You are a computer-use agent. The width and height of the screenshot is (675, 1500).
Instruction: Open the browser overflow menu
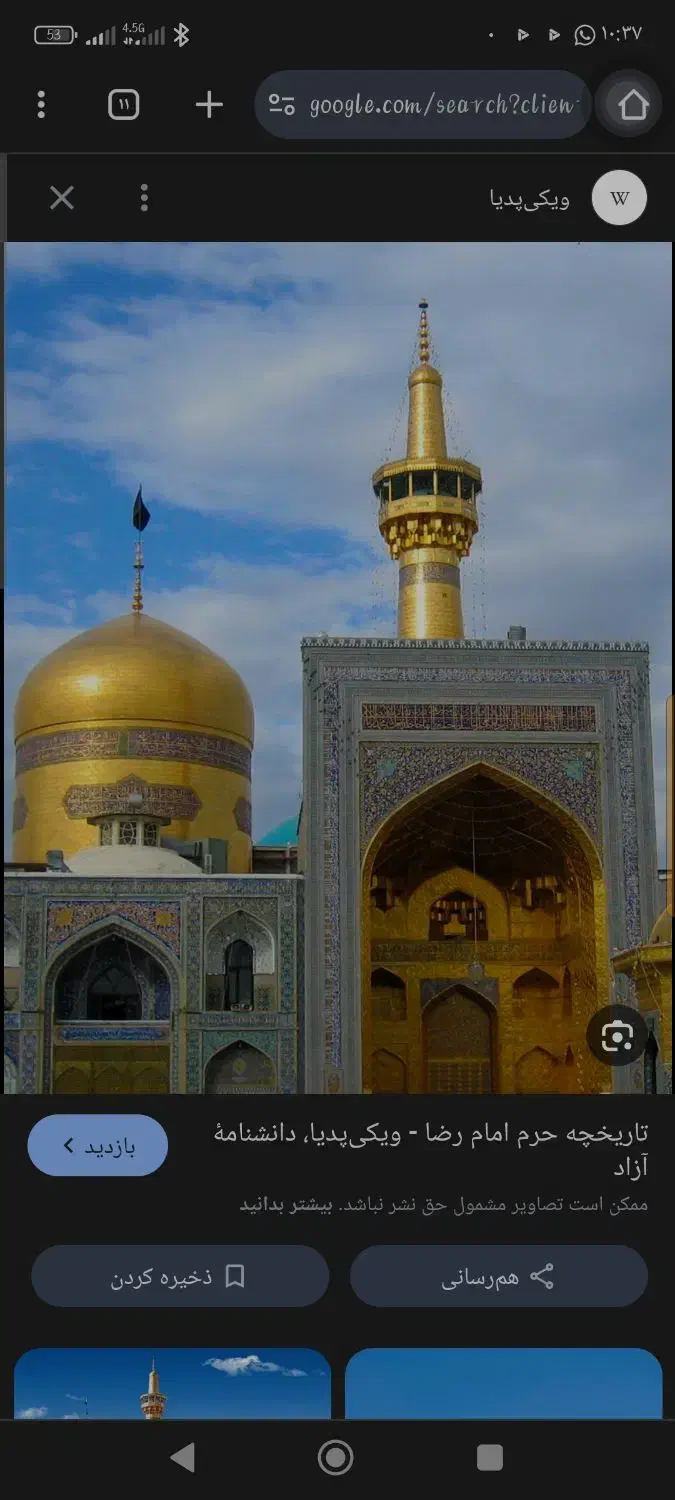(41, 105)
